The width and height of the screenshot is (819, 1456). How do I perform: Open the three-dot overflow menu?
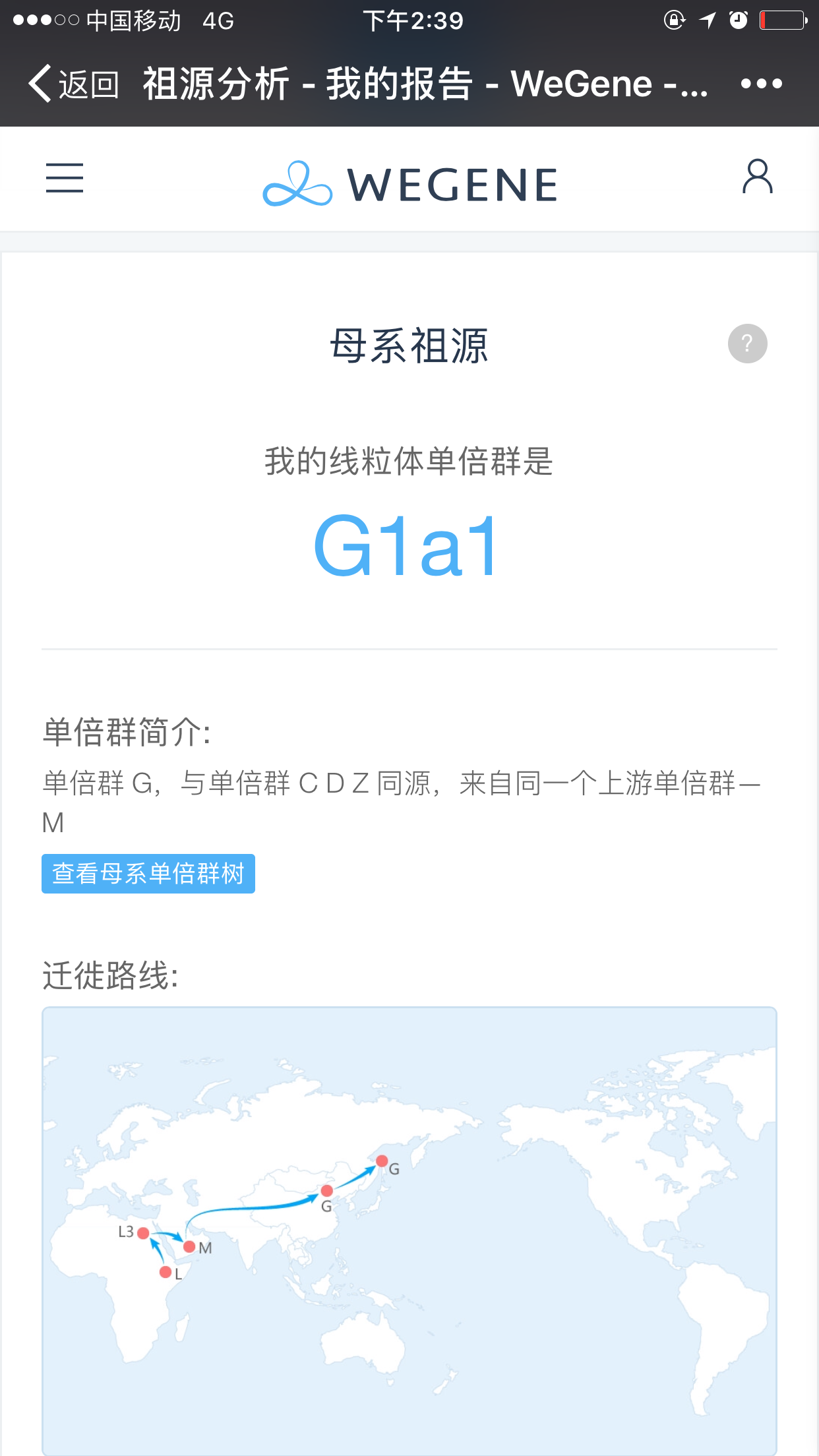pyautogui.click(x=762, y=84)
